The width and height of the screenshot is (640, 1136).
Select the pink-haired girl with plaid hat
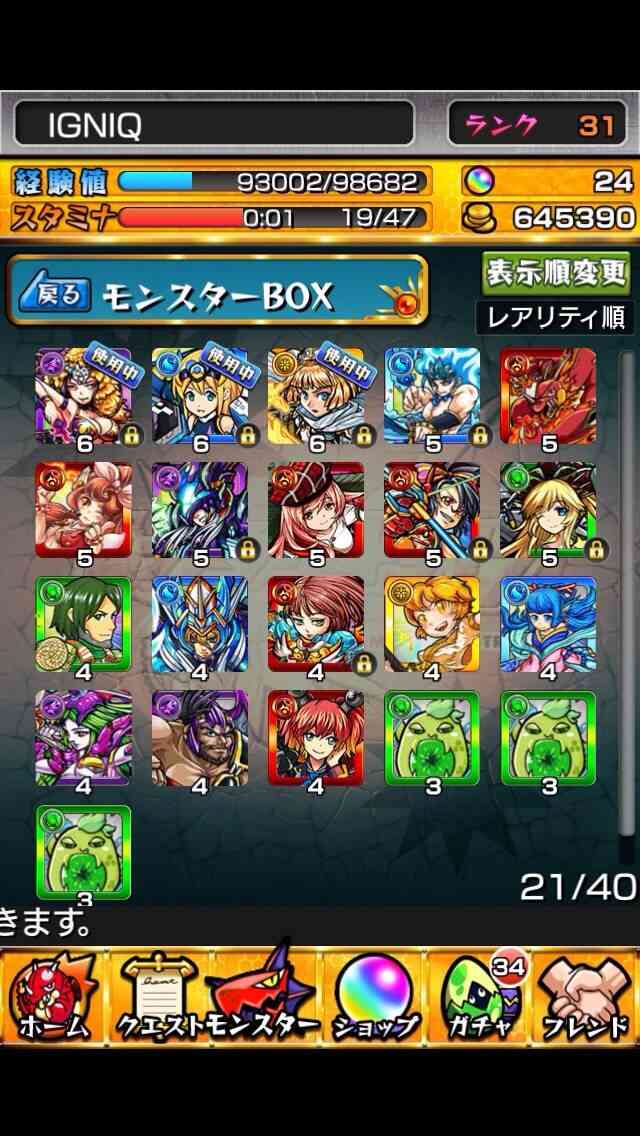pyautogui.click(x=316, y=510)
